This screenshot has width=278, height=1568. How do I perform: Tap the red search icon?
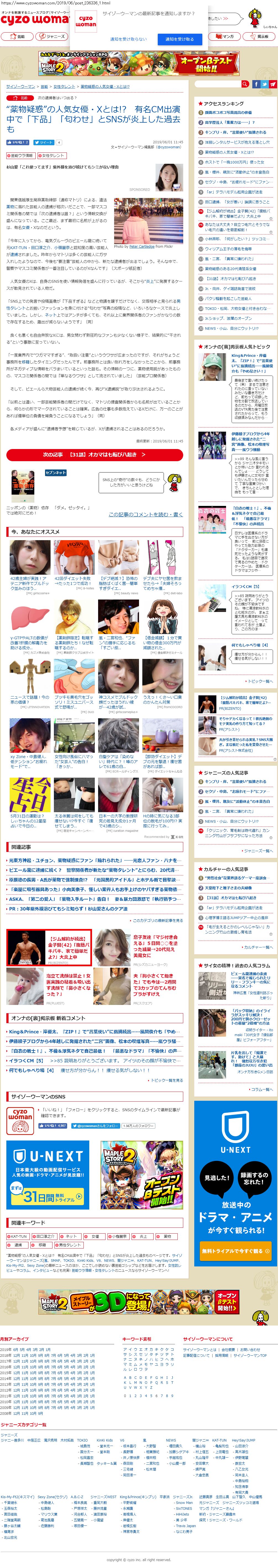point(245,84)
